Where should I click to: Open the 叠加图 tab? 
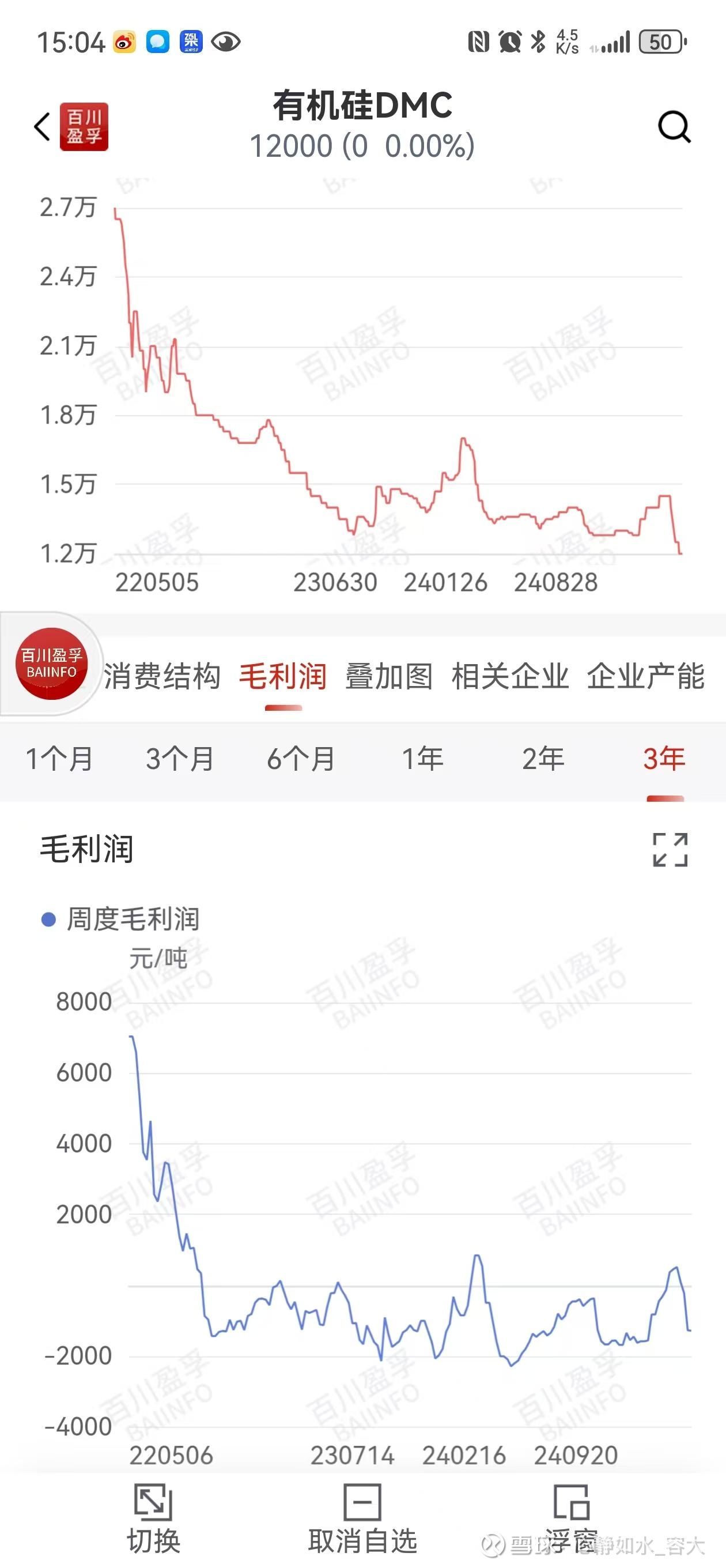click(x=389, y=676)
